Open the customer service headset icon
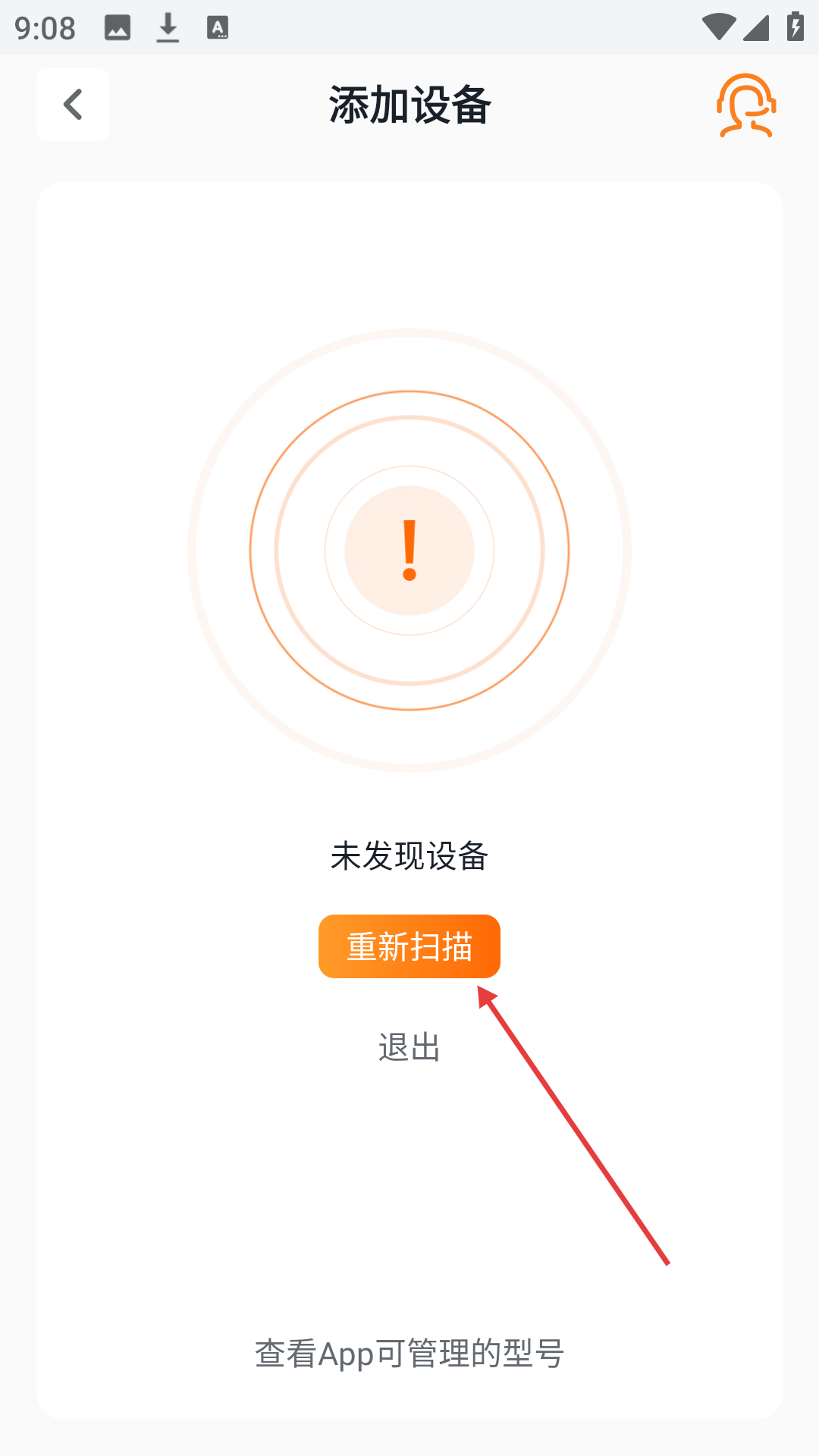 (x=746, y=105)
